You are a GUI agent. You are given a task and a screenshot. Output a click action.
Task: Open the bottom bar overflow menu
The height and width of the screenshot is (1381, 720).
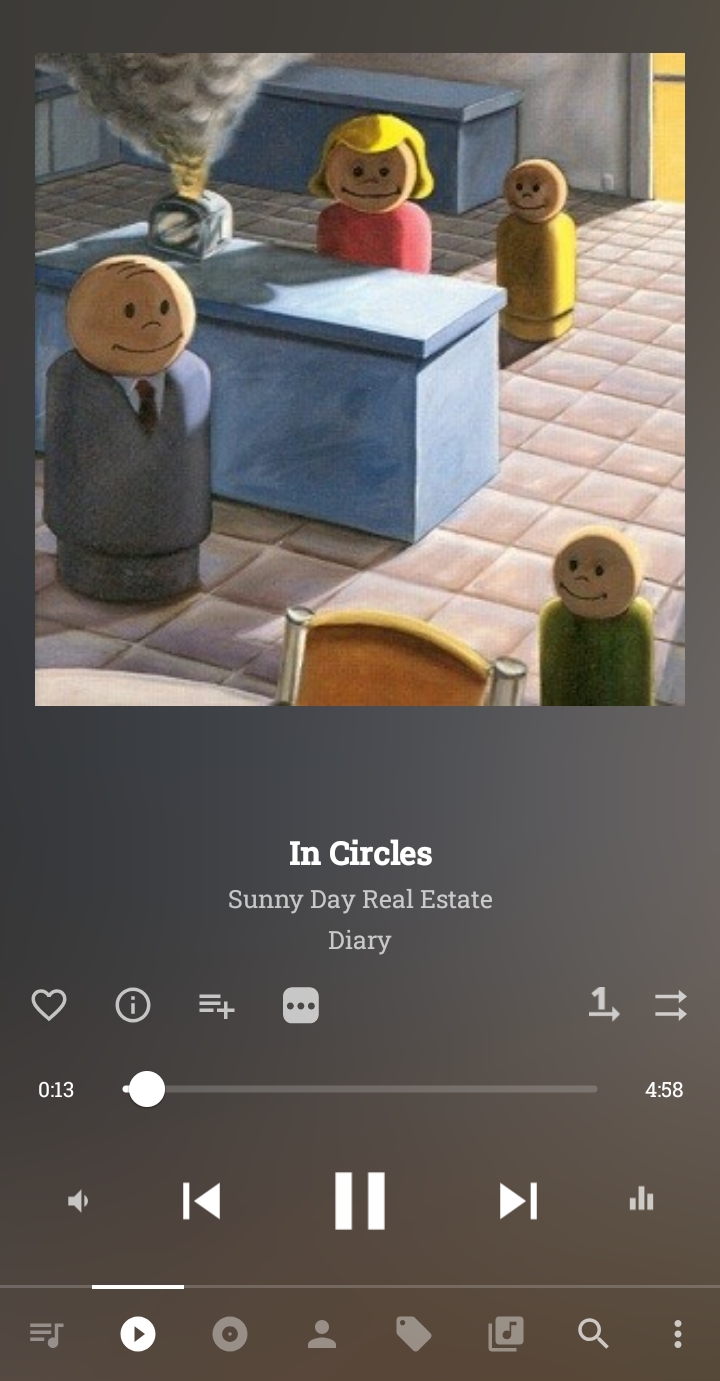point(677,1334)
